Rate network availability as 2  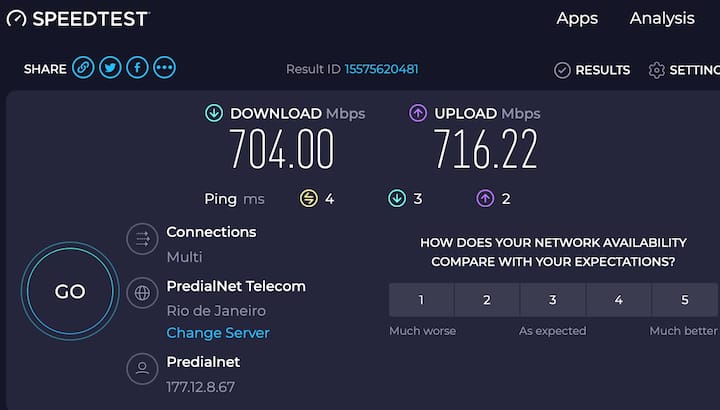pyautogui.click(x=487, y=300)
